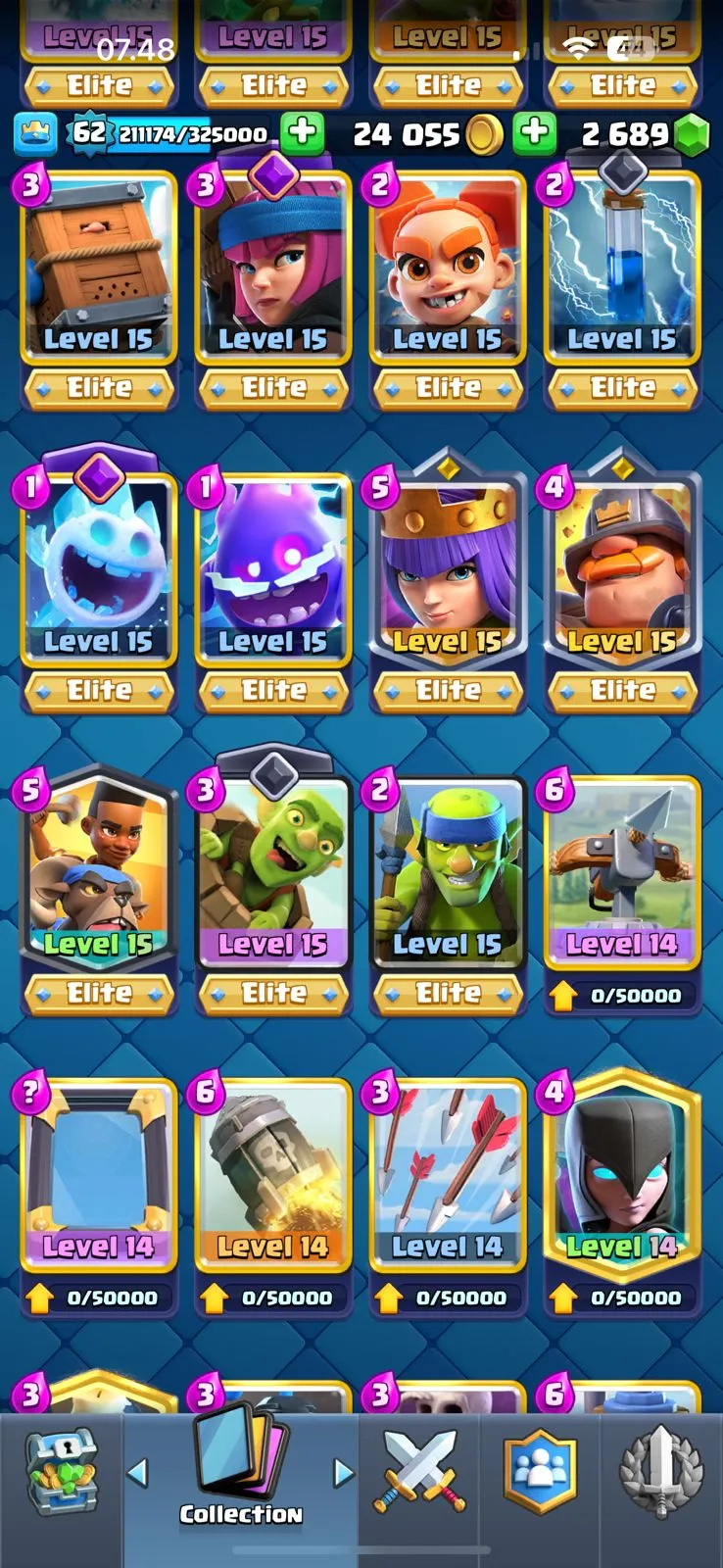
Task: Tap the King level 62 crown badge
Action: (35, 133)
